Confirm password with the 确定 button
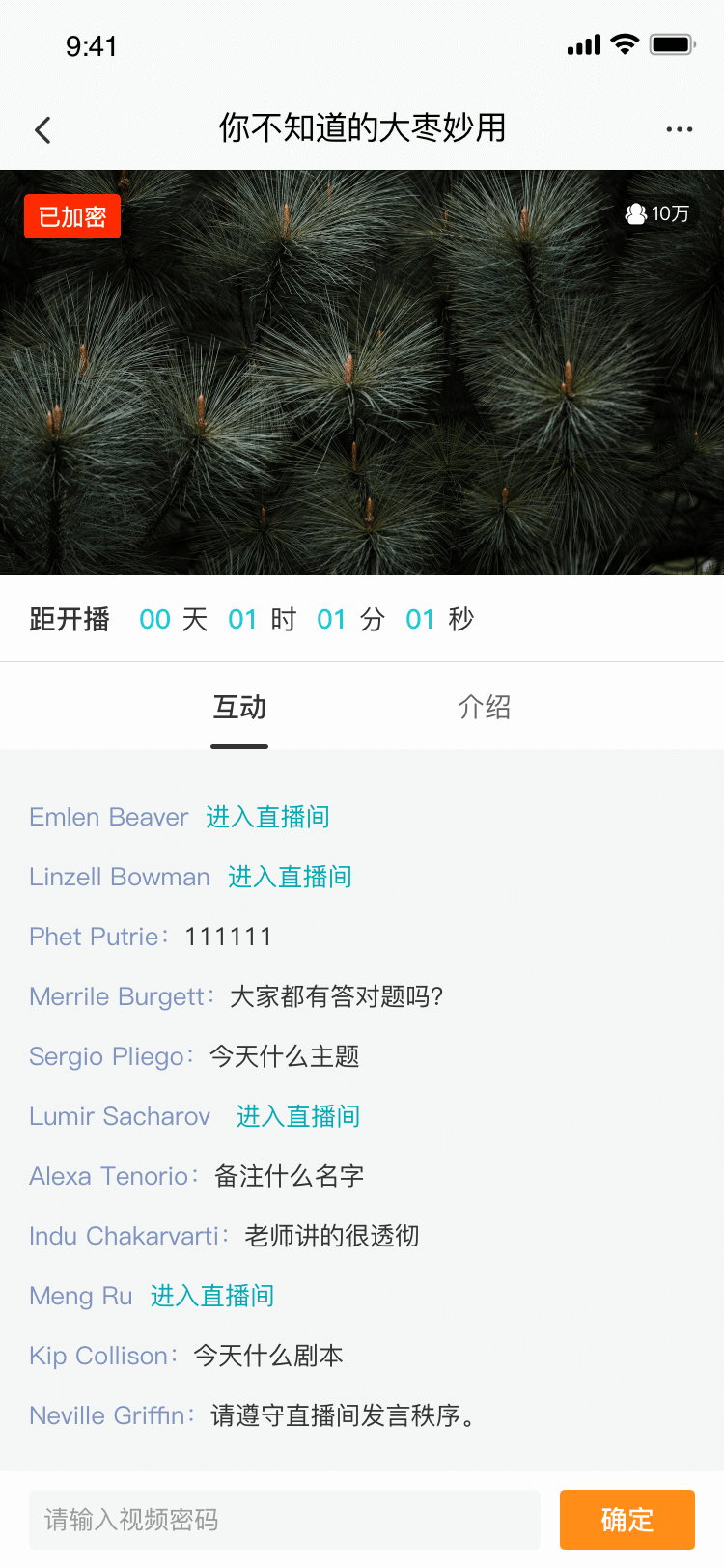 point(627,1520)
